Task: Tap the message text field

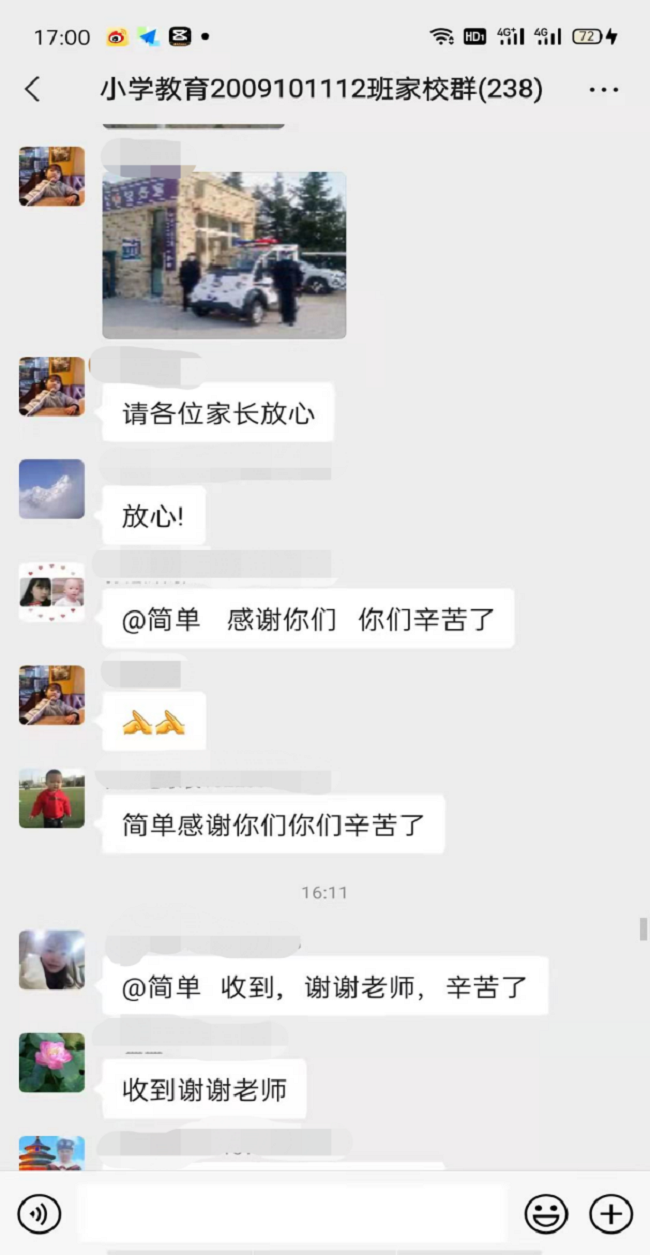Action: tap(292, 1214)
